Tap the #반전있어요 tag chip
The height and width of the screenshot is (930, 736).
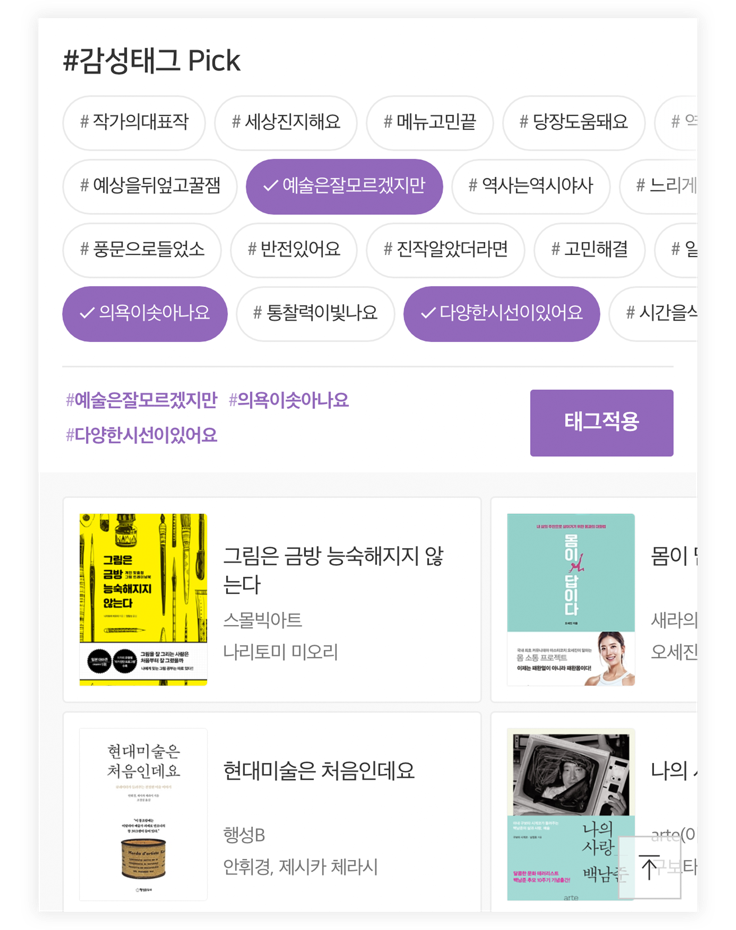tap(293, 250)
